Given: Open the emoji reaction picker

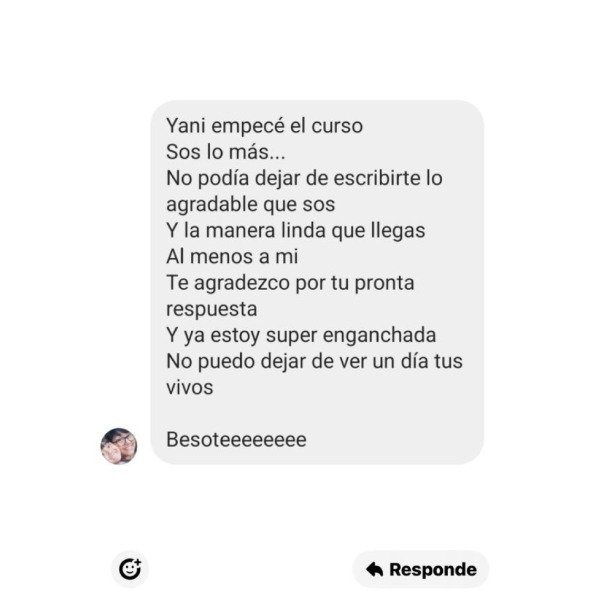Looking at the screenshot, I should [129, 569].
